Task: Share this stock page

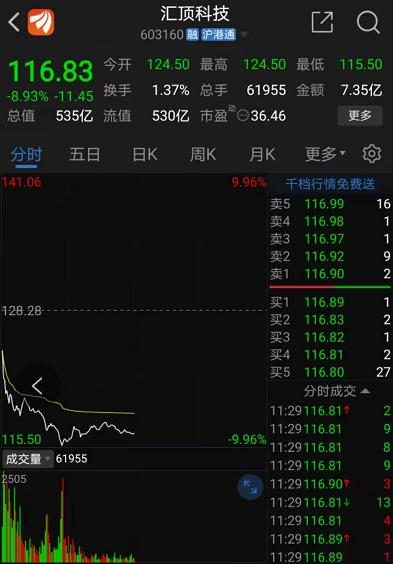Action: [x=322, y=22]
